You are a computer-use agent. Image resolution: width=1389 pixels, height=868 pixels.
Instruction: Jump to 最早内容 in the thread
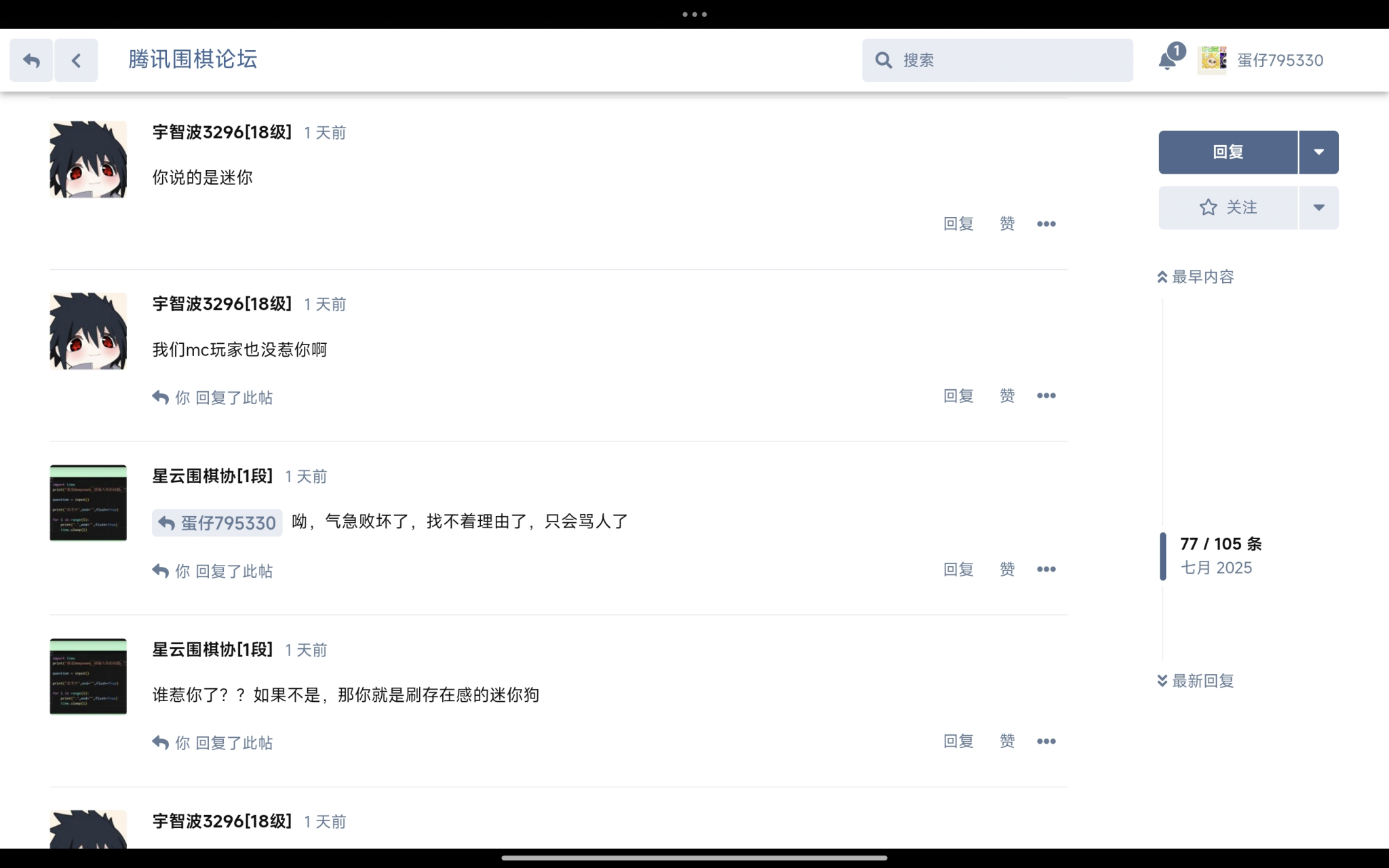[x=1196, y=277]
